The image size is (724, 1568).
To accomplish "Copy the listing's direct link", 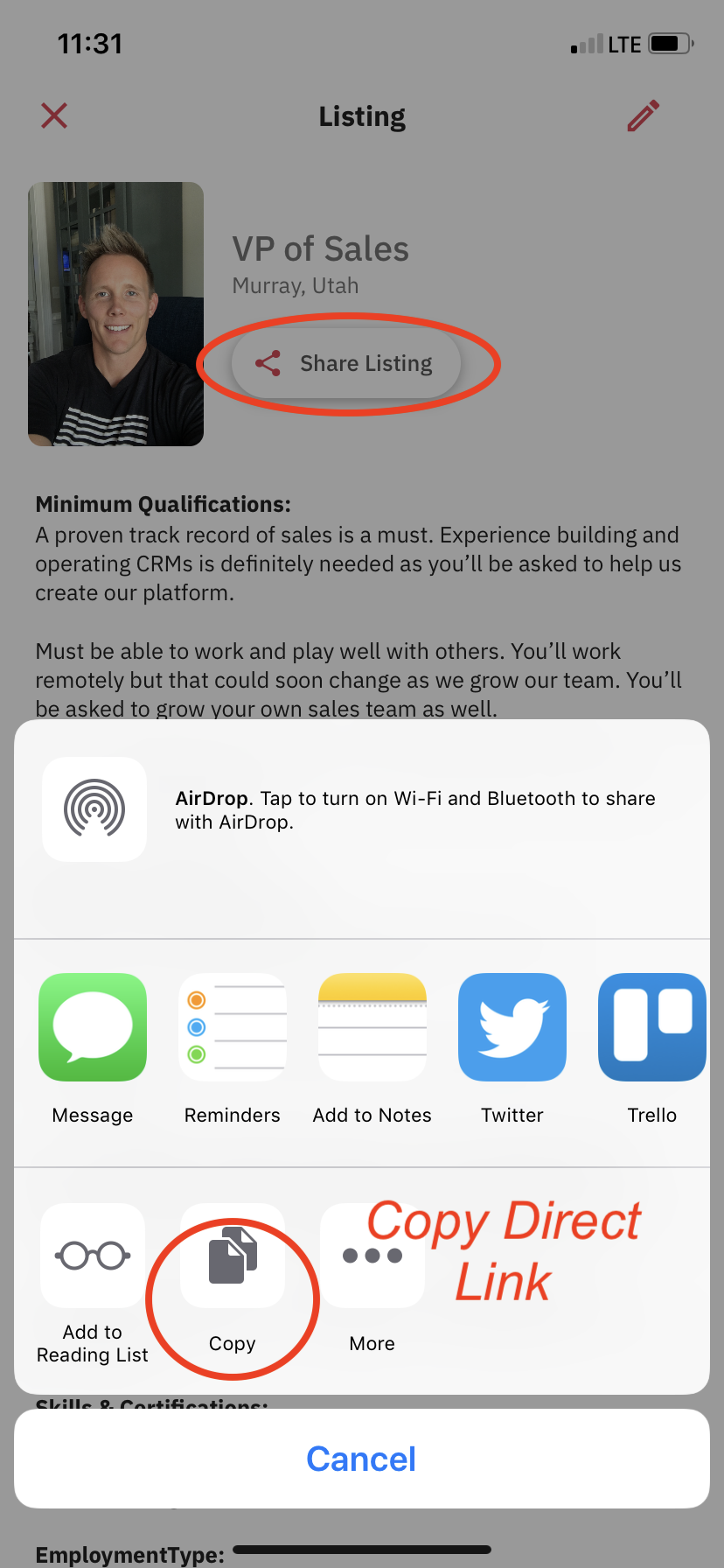I will tap(232, 1256).
